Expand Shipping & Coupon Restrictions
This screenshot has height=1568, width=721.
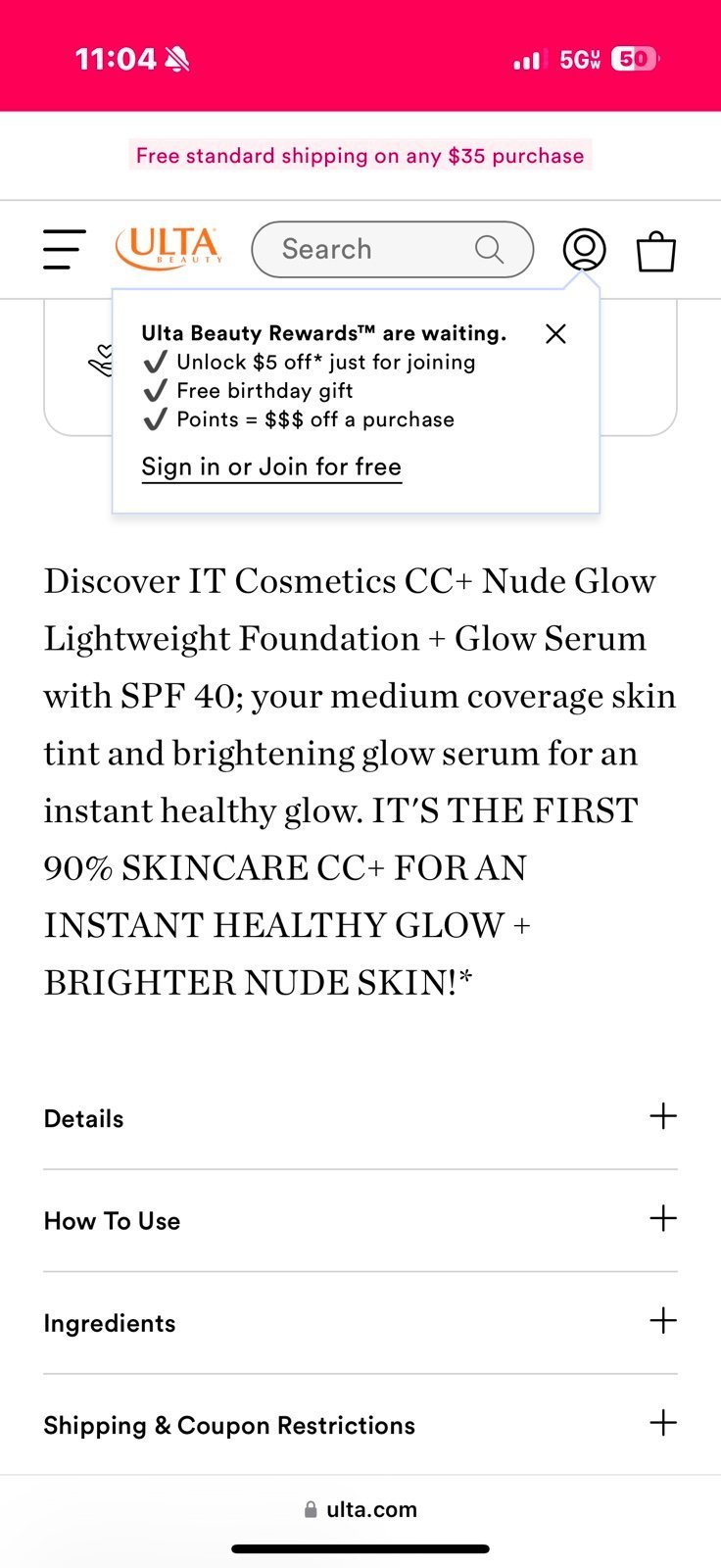(x=360, y=1425)
